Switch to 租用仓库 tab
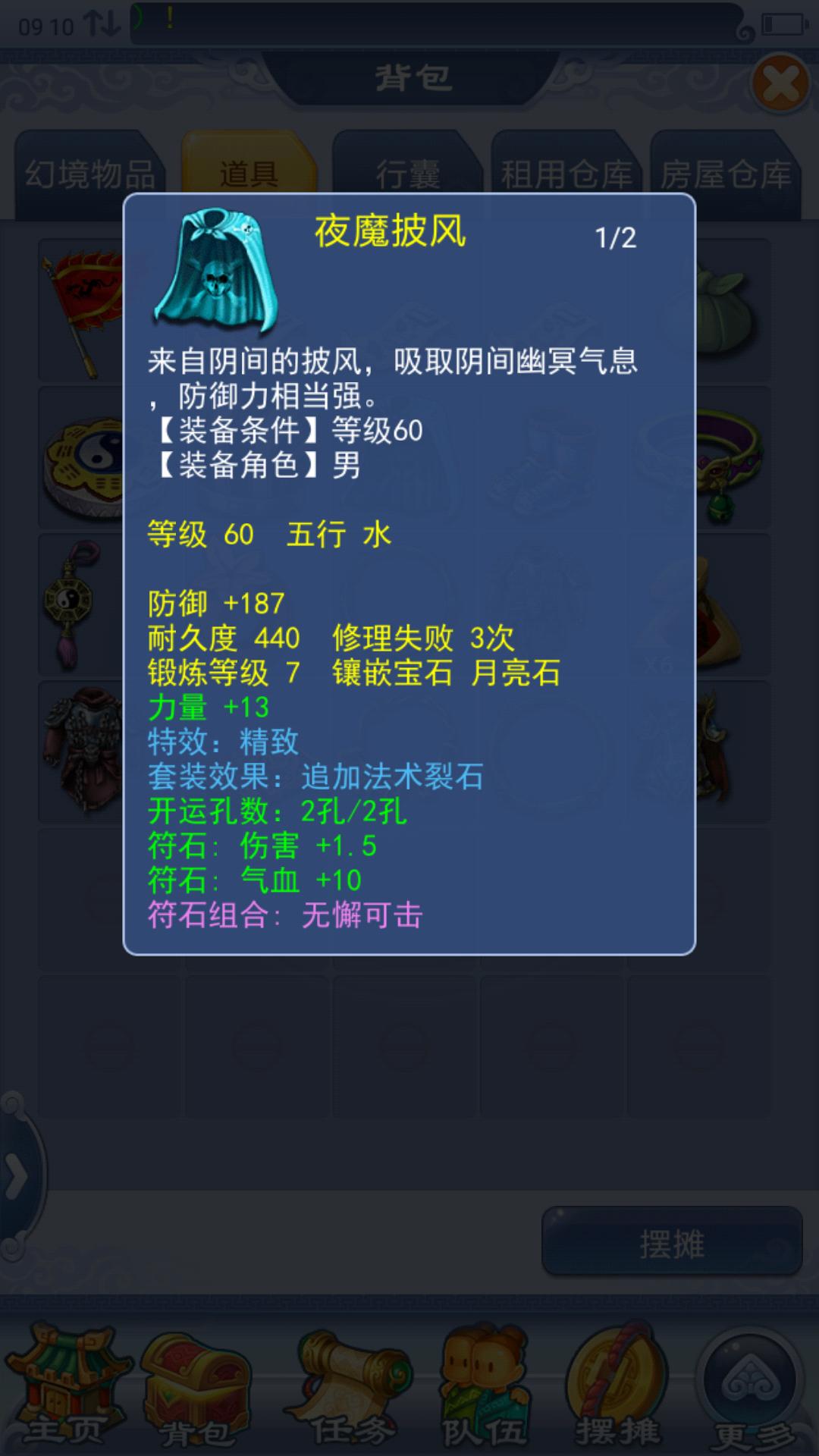Screen dimensions: 819x1456 [x=566, y=174]
